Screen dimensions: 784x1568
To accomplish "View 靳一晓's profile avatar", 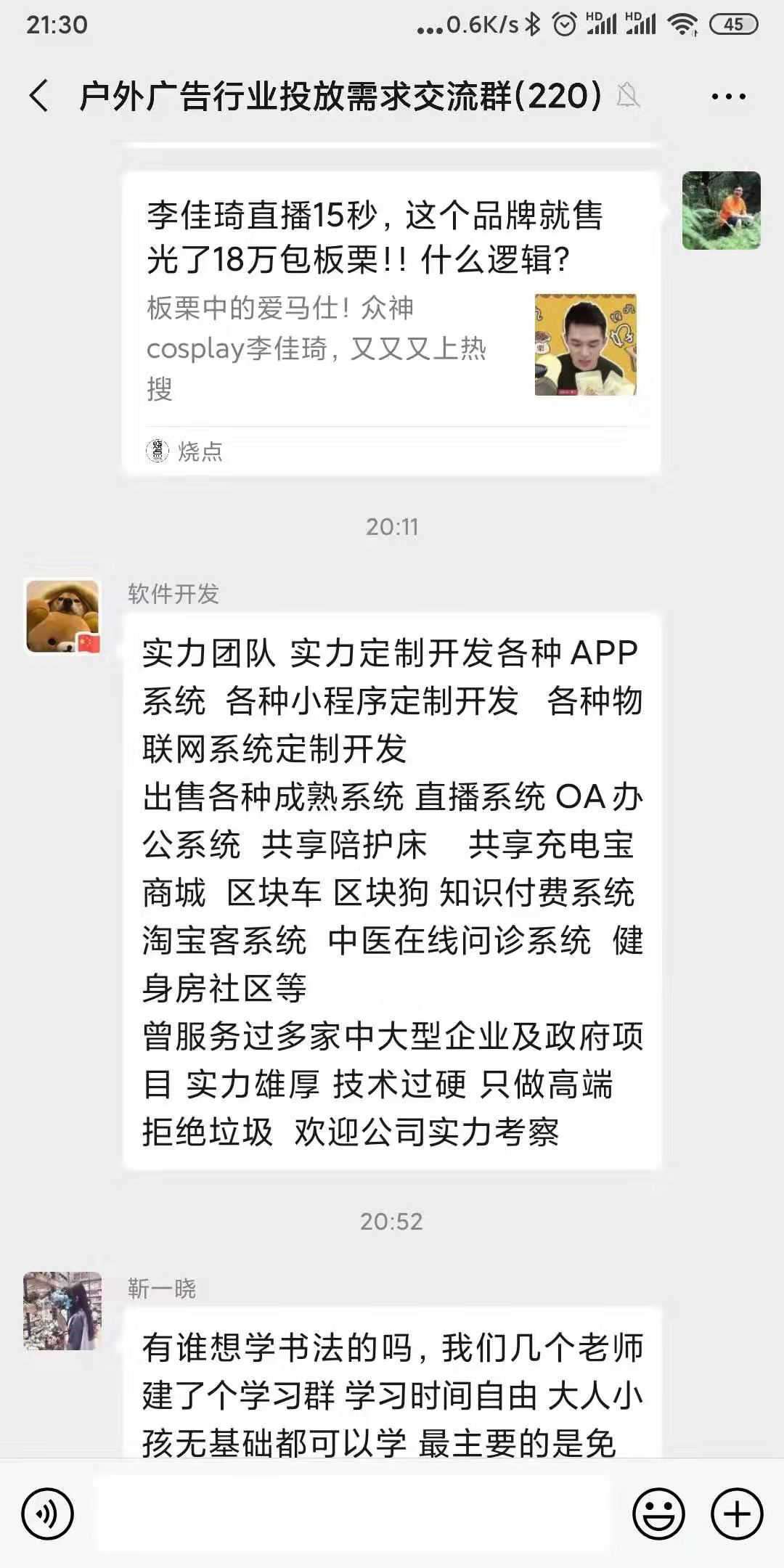I will point(62,1310).
